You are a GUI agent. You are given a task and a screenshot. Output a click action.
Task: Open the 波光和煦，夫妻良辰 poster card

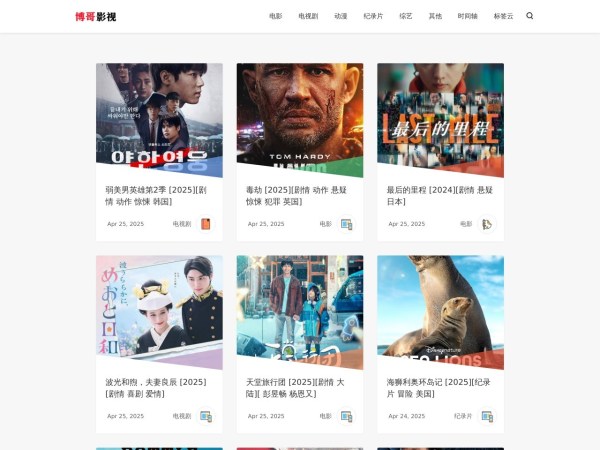click(x=159, y=310)
